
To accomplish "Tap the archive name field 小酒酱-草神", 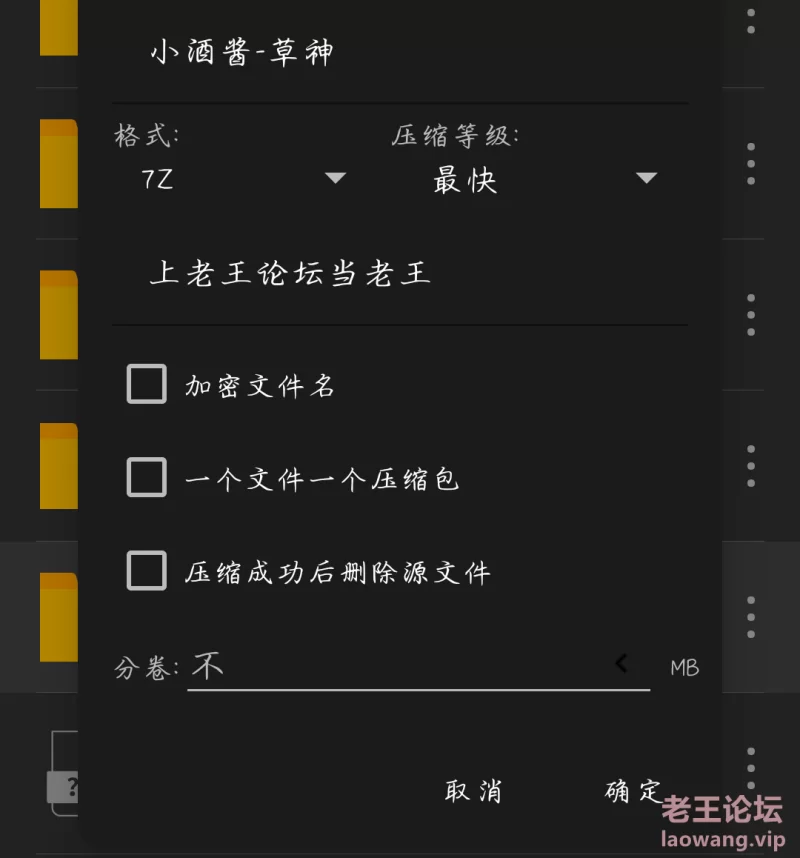I will (400, 54).
